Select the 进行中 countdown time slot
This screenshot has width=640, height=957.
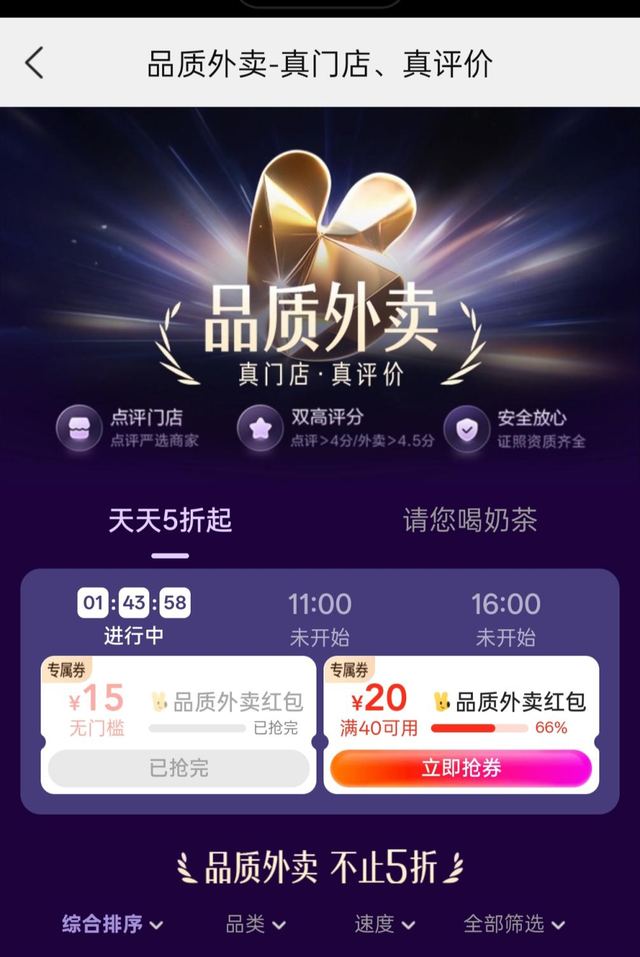134,619
